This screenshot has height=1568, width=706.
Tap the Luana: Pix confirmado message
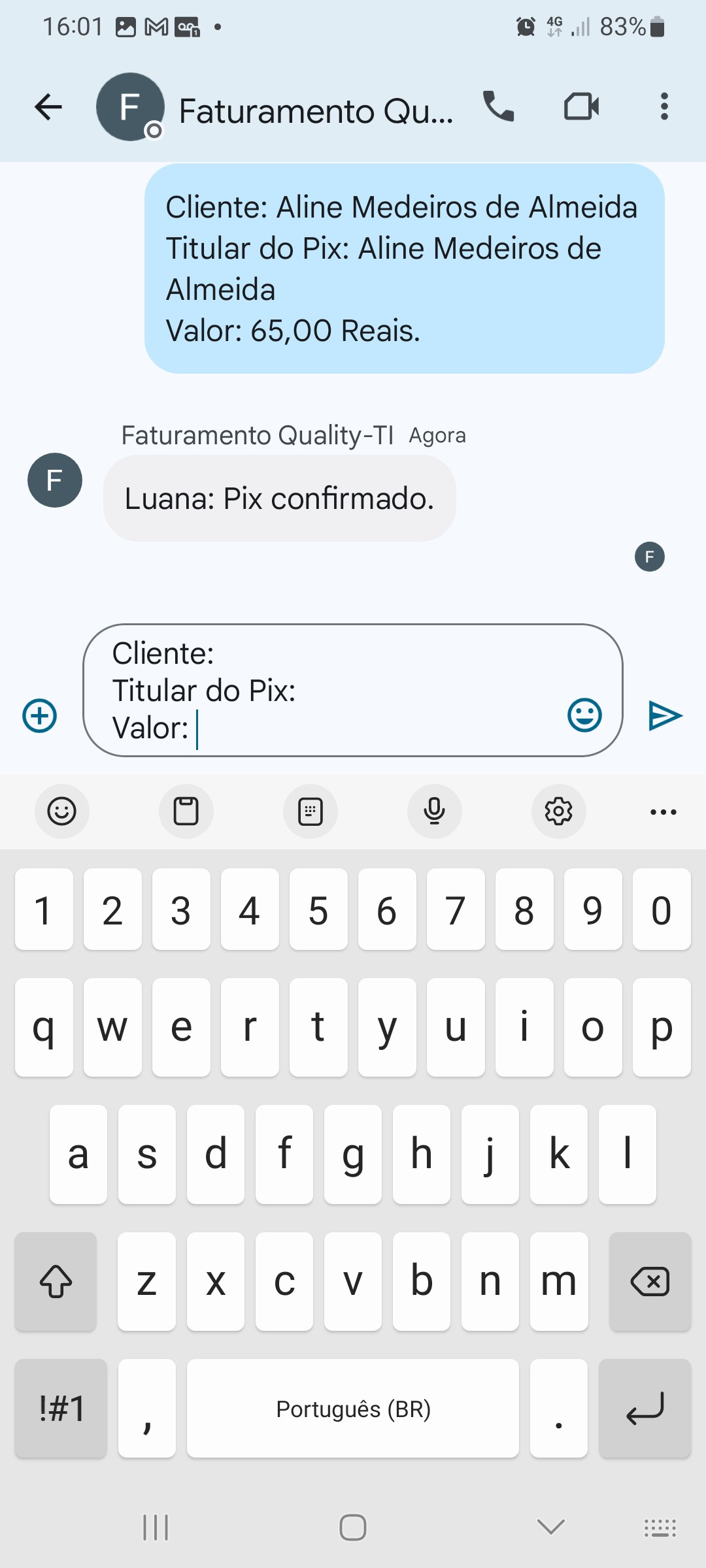[x=279, y=498]
